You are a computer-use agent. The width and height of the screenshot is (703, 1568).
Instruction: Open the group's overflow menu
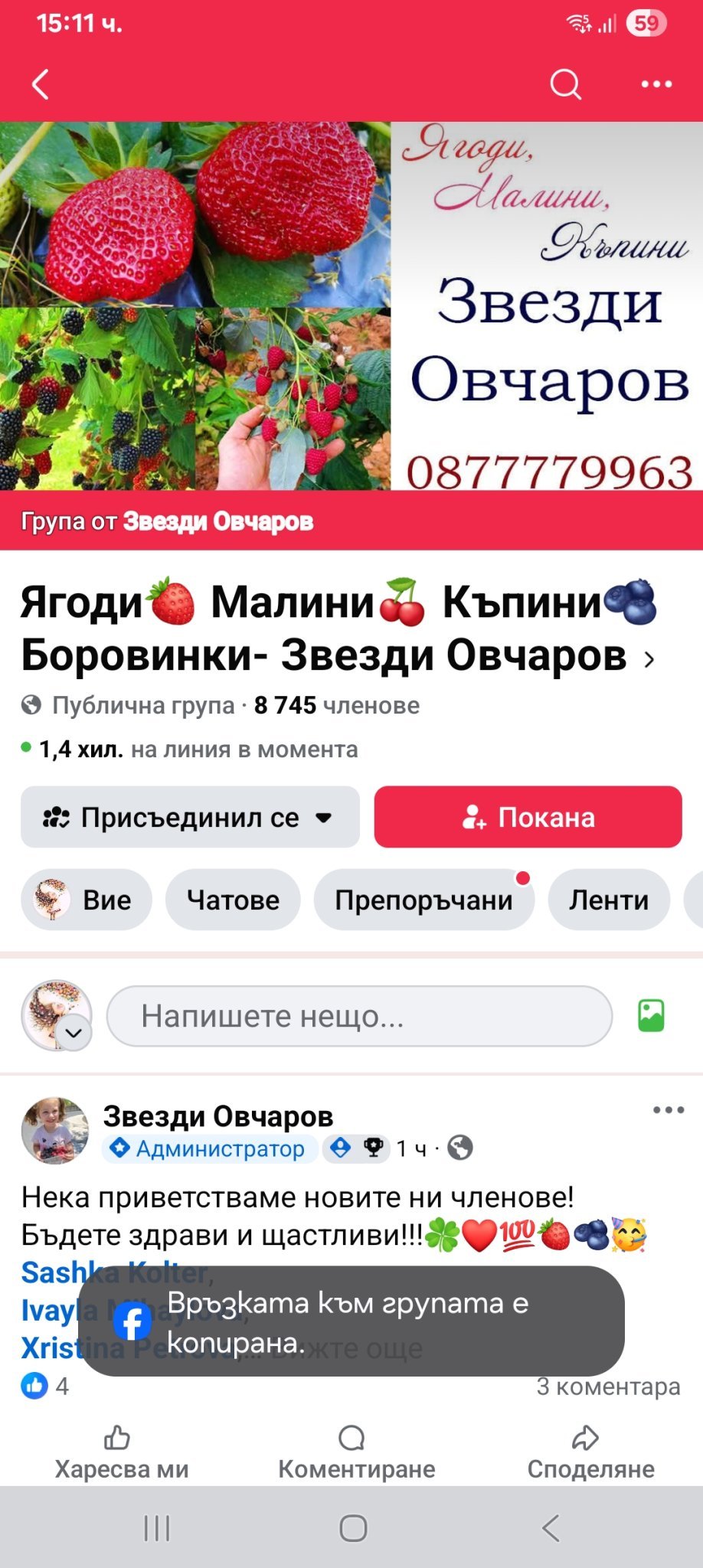[x=656, y=84]
